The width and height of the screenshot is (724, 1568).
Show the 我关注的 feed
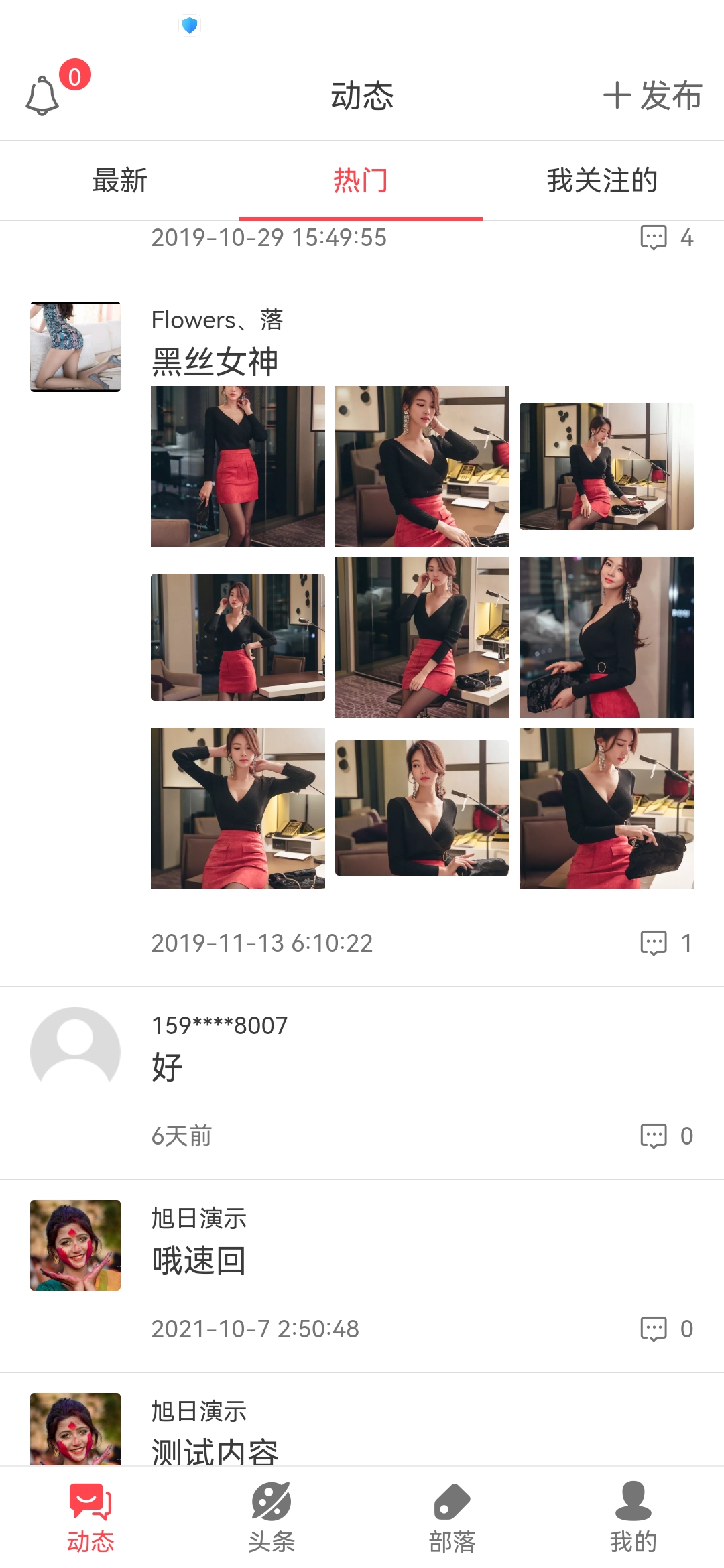pyautogui.click(x=602, y=180)
